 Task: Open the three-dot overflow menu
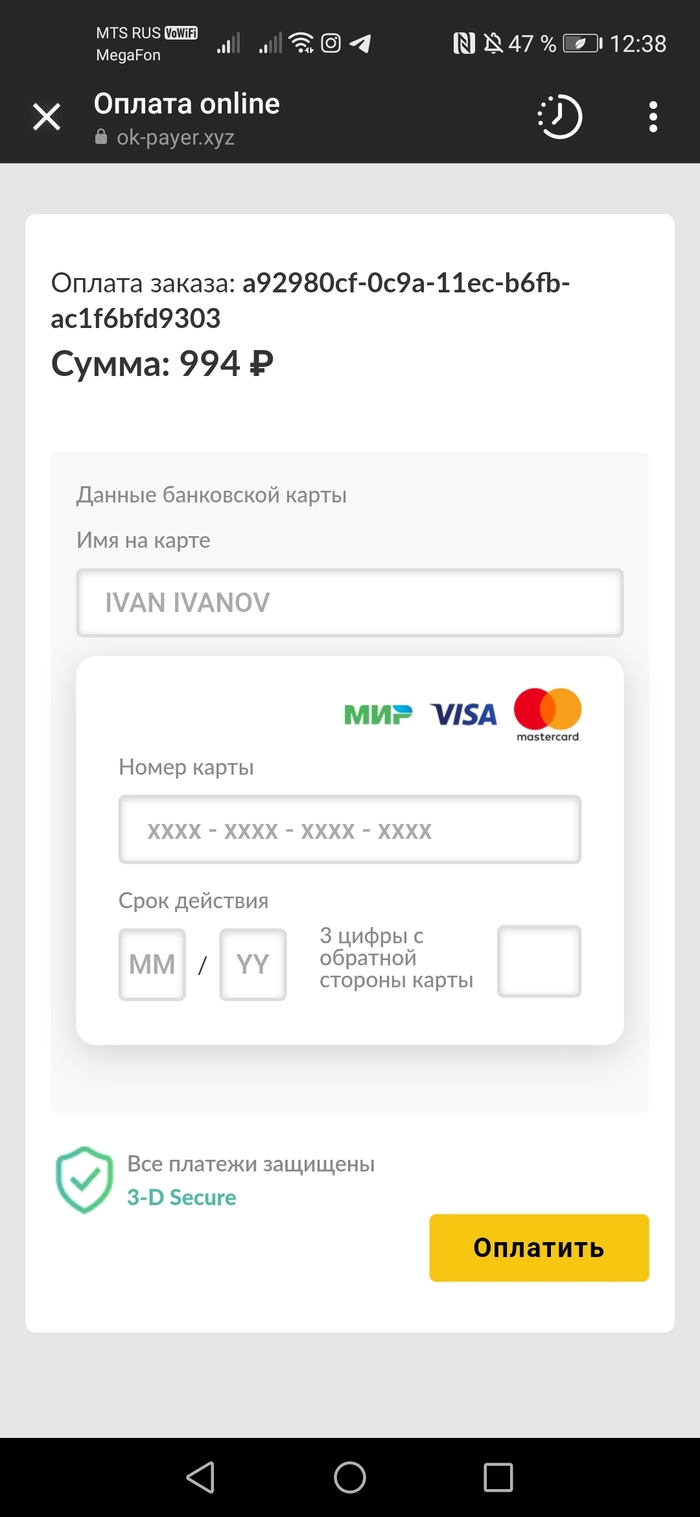653,118
